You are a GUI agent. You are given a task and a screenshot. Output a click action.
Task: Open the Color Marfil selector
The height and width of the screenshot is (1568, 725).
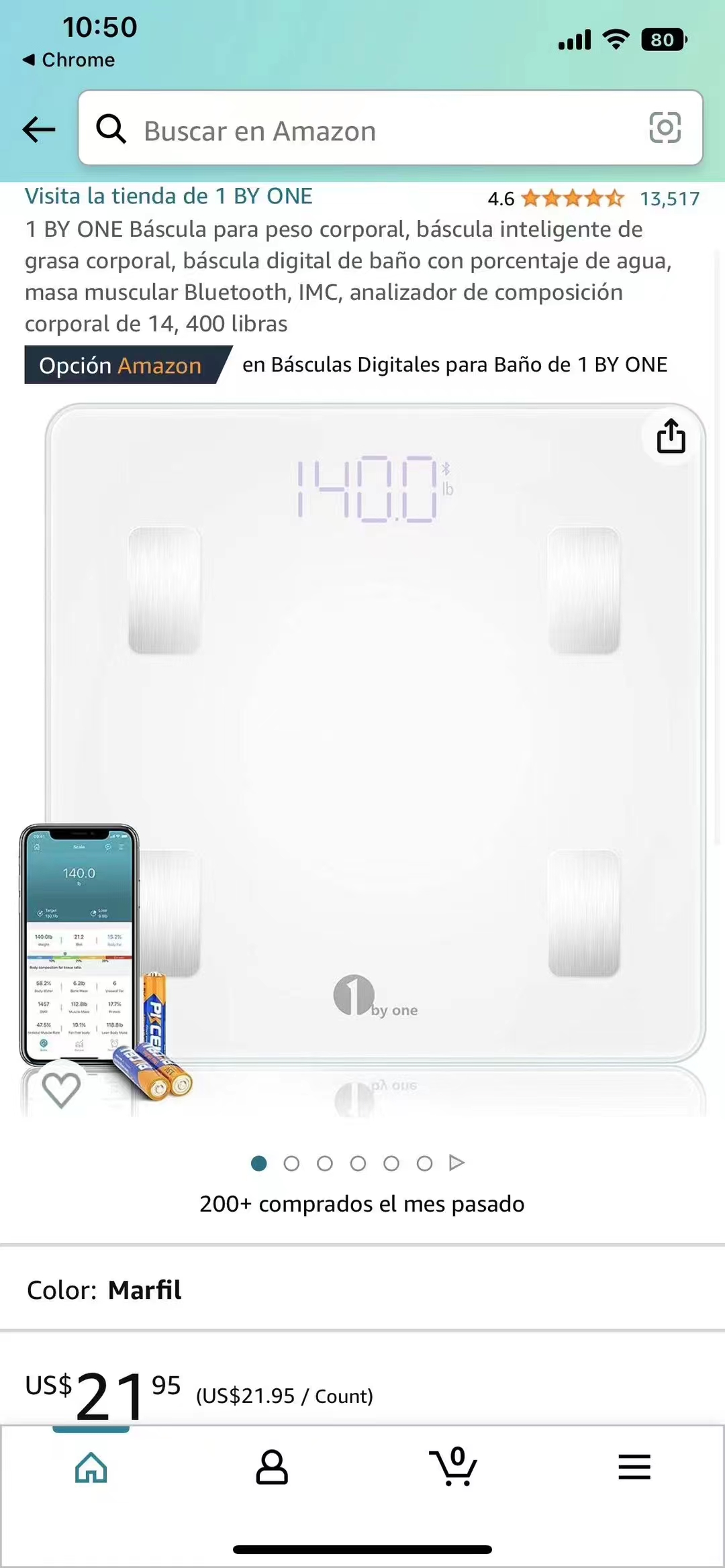[362, 1290]
